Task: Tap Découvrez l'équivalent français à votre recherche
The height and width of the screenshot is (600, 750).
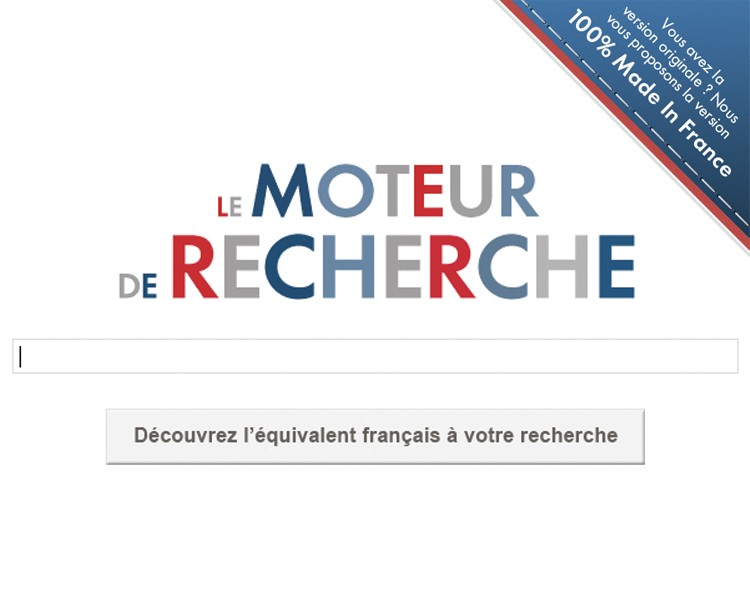Action: tap(375, 436)
